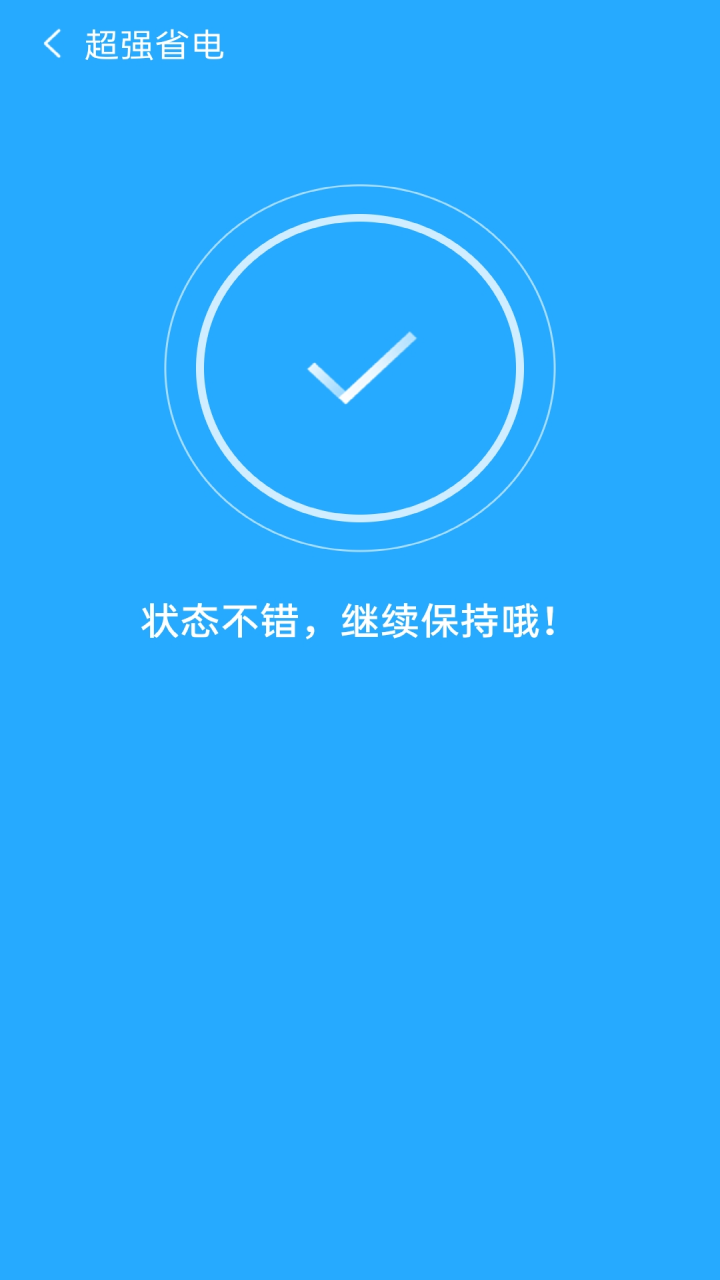Viewport: 720px width, 1280px height.
Task: Click the title bar area at the top
Action: pos(360,45)
